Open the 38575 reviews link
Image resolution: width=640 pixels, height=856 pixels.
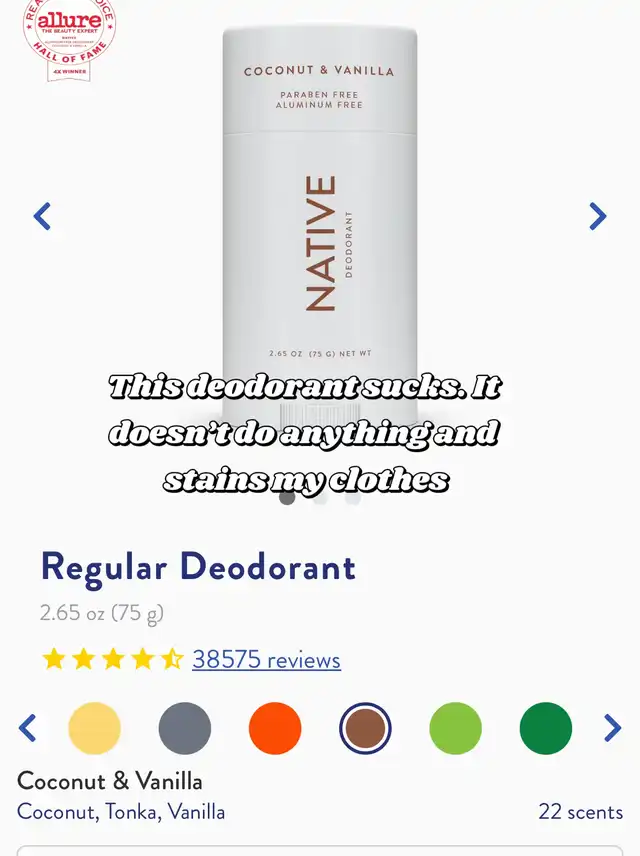coord(266,660)
